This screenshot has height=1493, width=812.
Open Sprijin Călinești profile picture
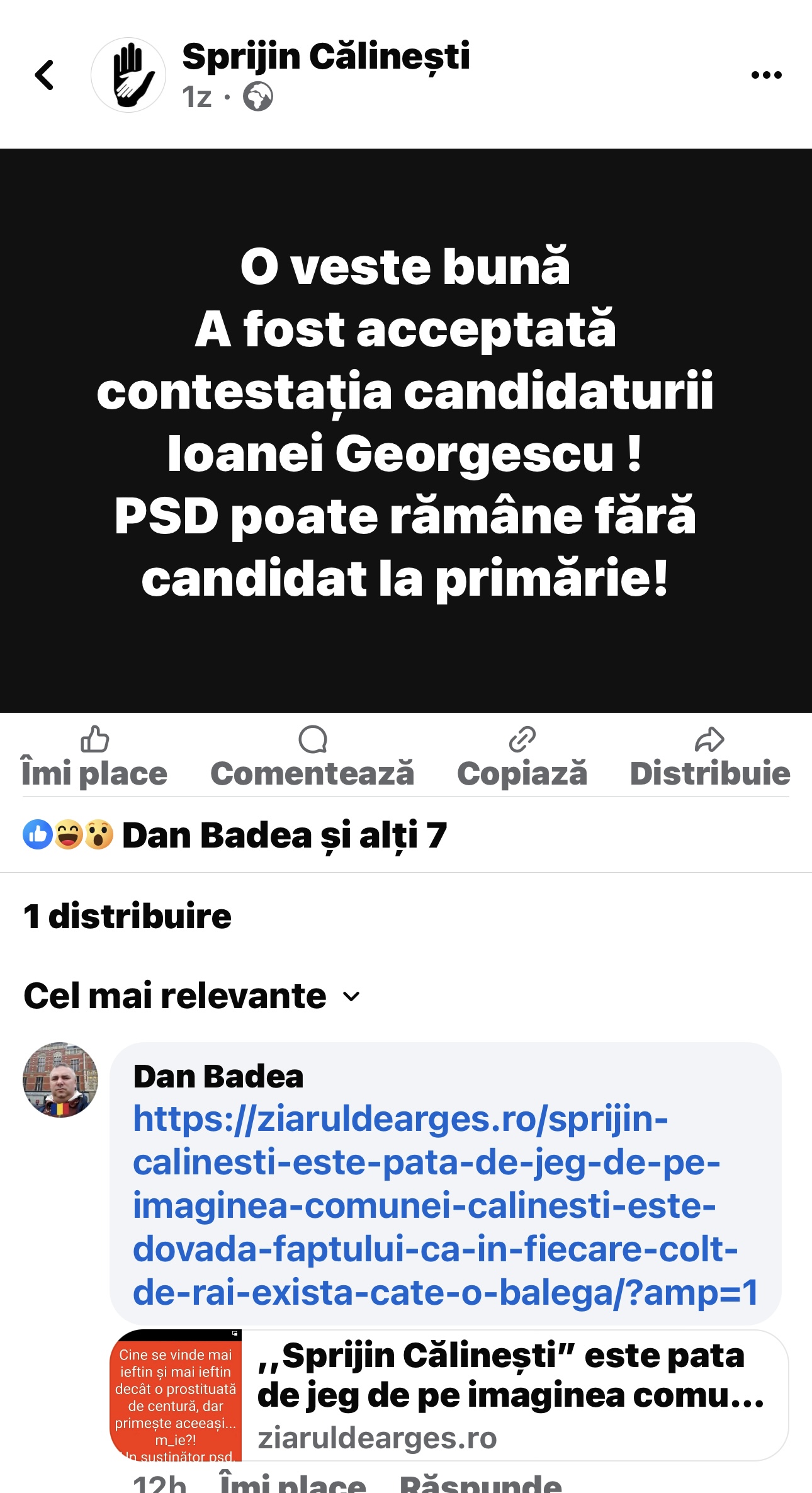tap(128, 76)
